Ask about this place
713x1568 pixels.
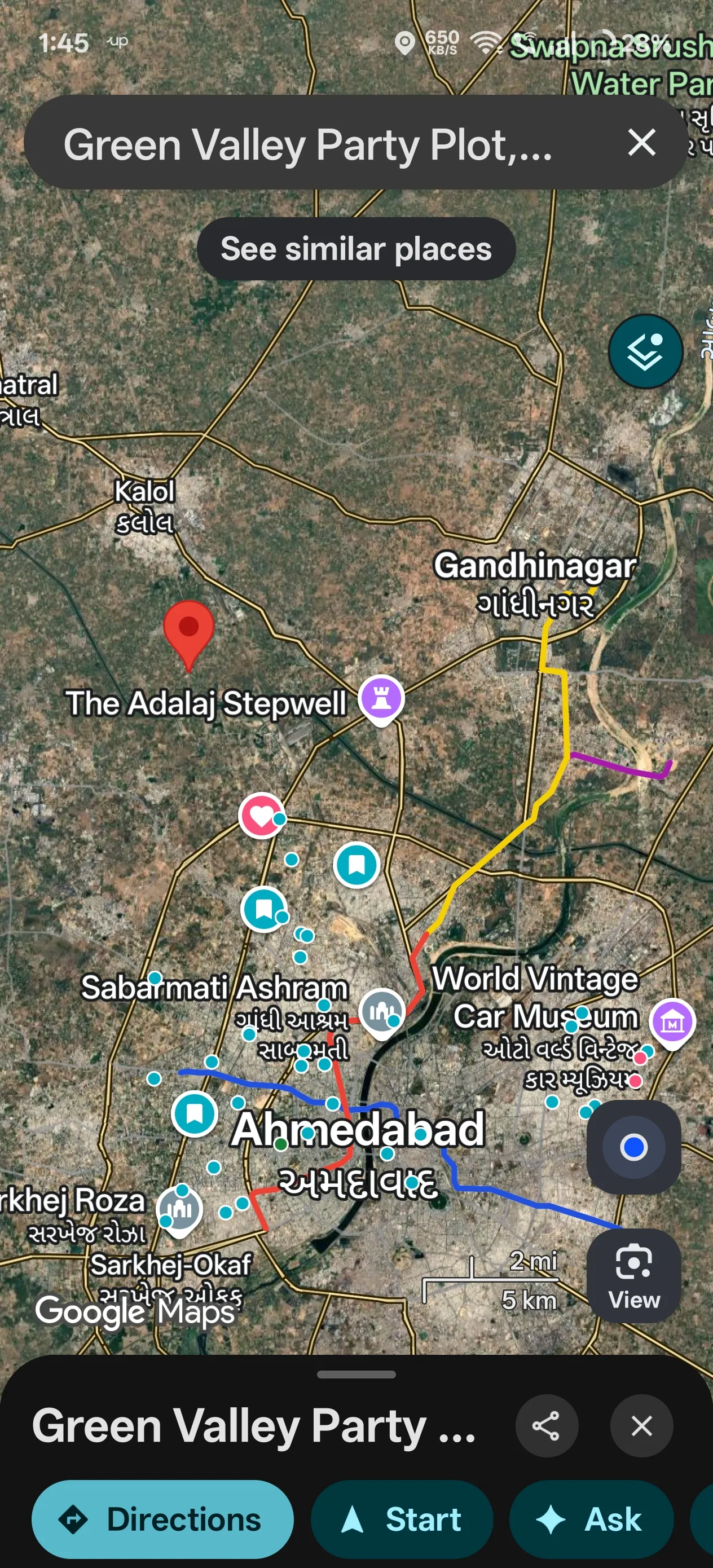pos(591,1519)
